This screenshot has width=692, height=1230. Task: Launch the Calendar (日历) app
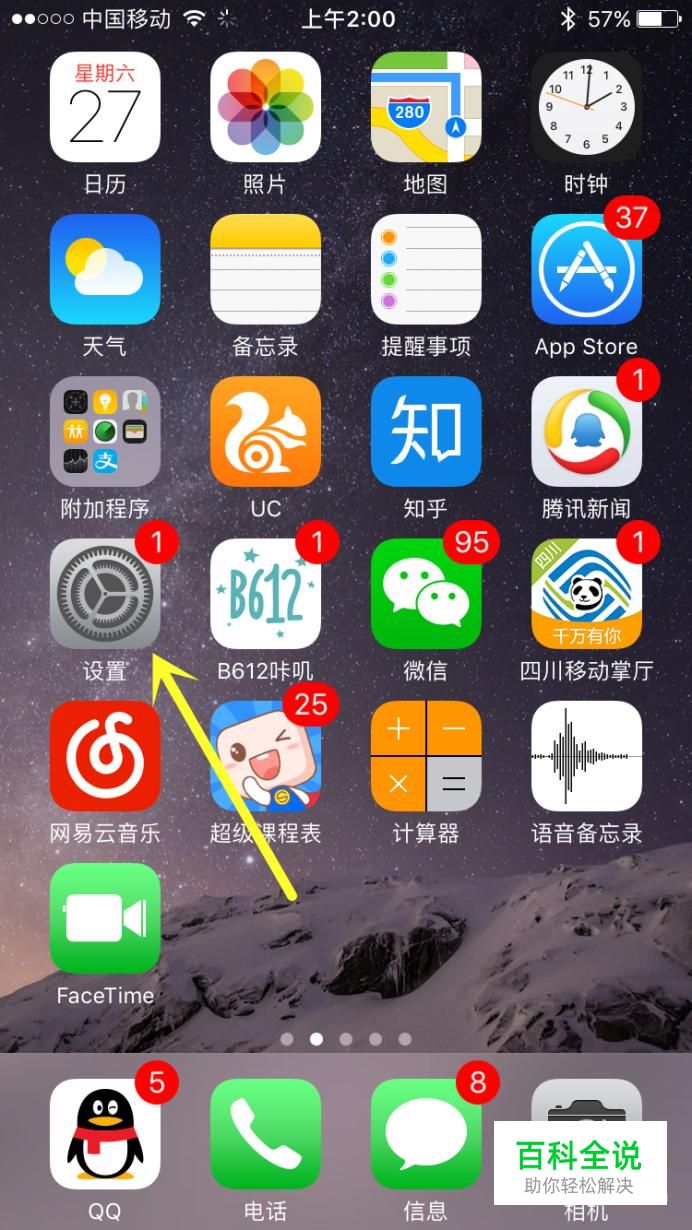(105, 107)
